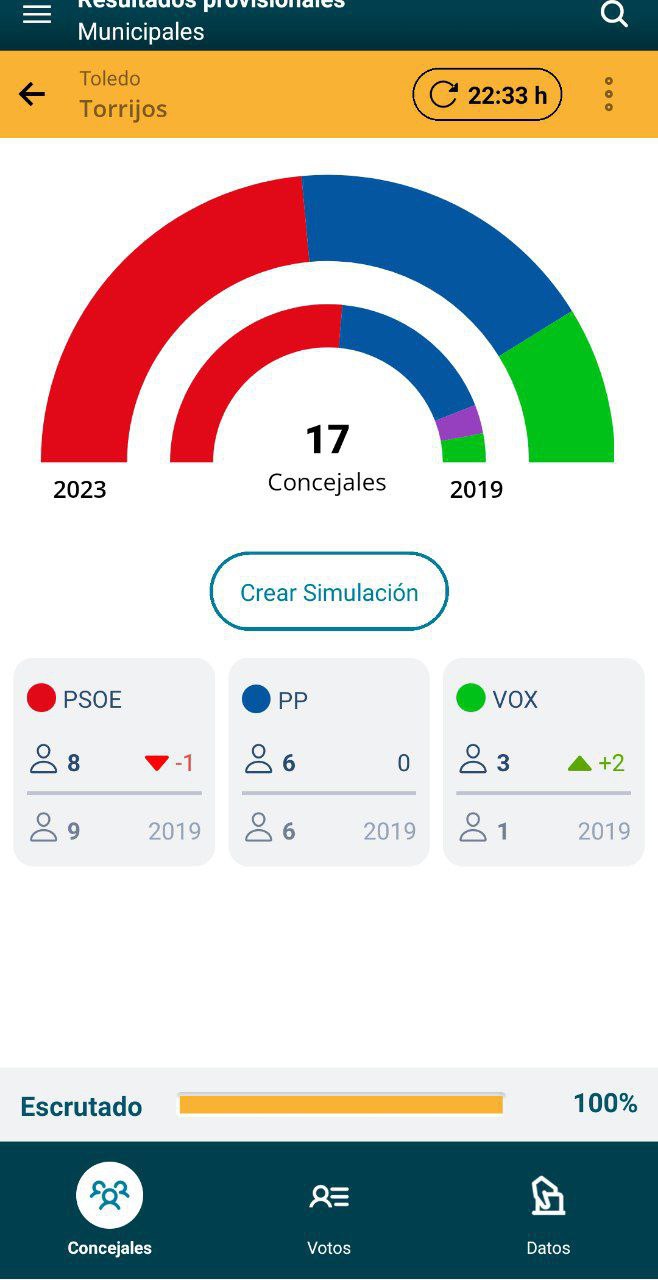Open the search magnifier icon

pos(614,14)
